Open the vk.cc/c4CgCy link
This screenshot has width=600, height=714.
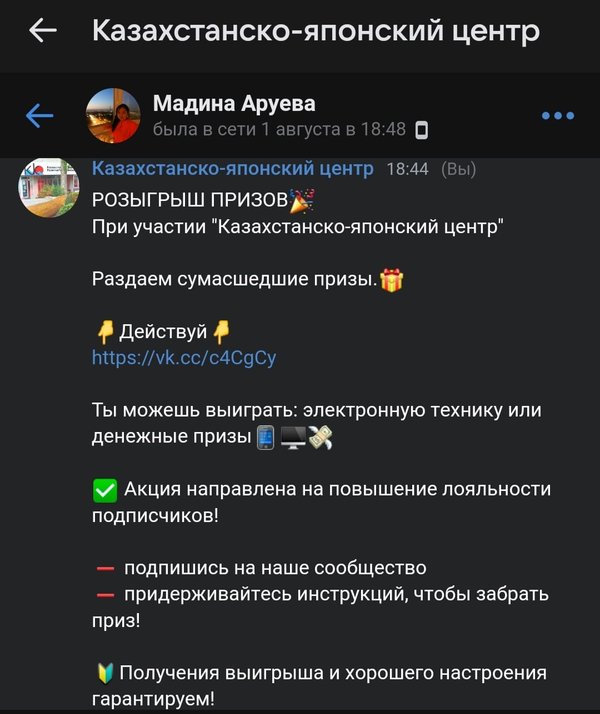(184, 357)
